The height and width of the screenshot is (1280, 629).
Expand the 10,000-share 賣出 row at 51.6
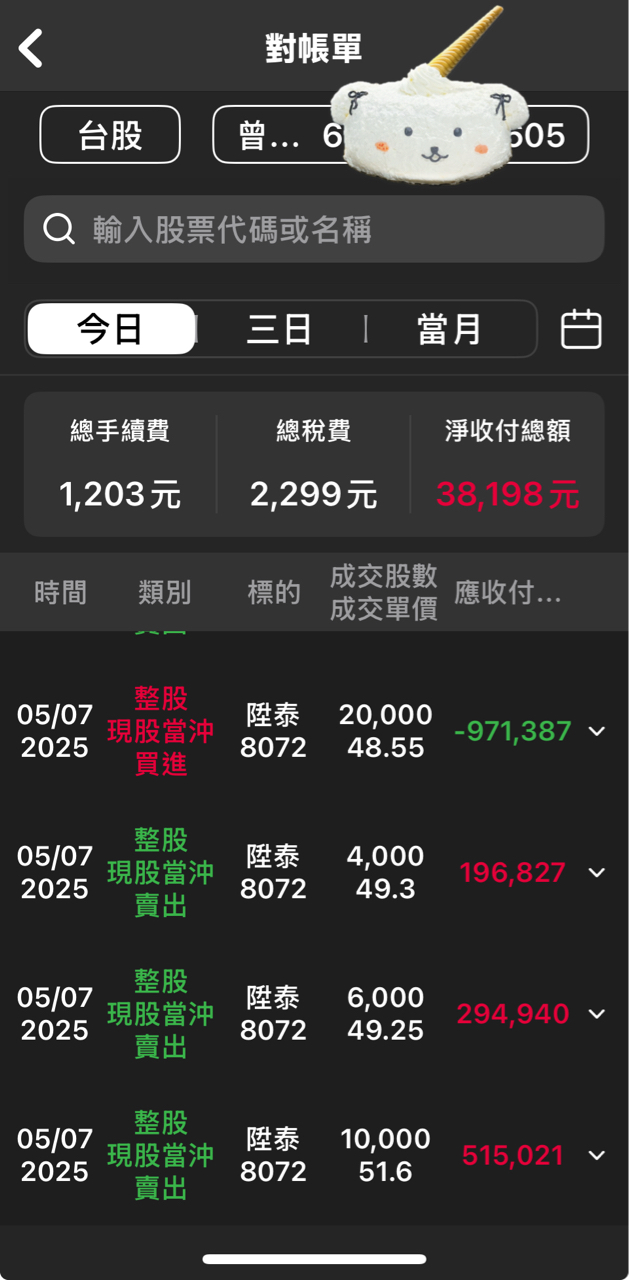[x=597, y=1156]
